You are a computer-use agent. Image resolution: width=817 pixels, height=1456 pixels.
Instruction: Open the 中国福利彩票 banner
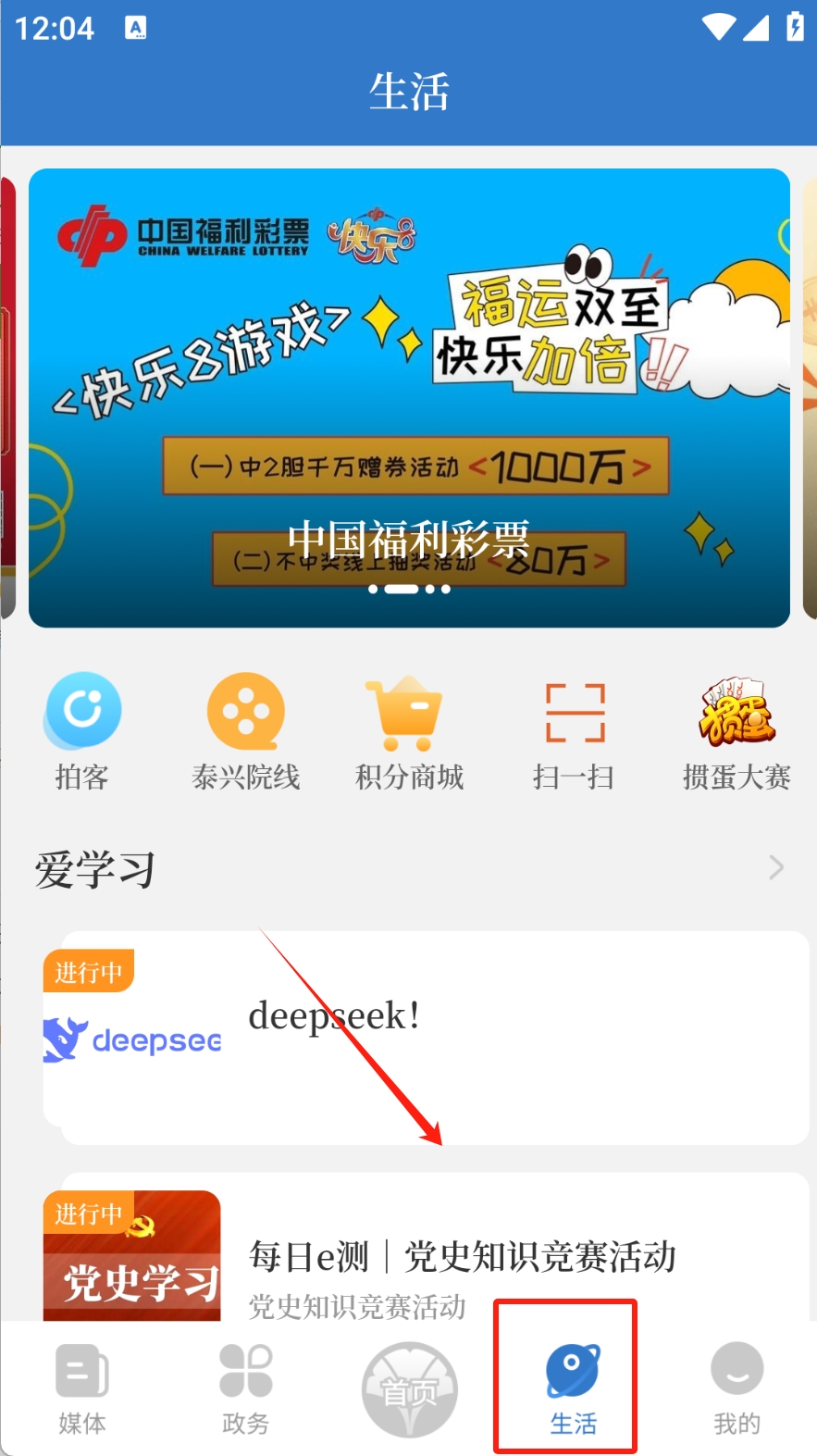[409, 398]
